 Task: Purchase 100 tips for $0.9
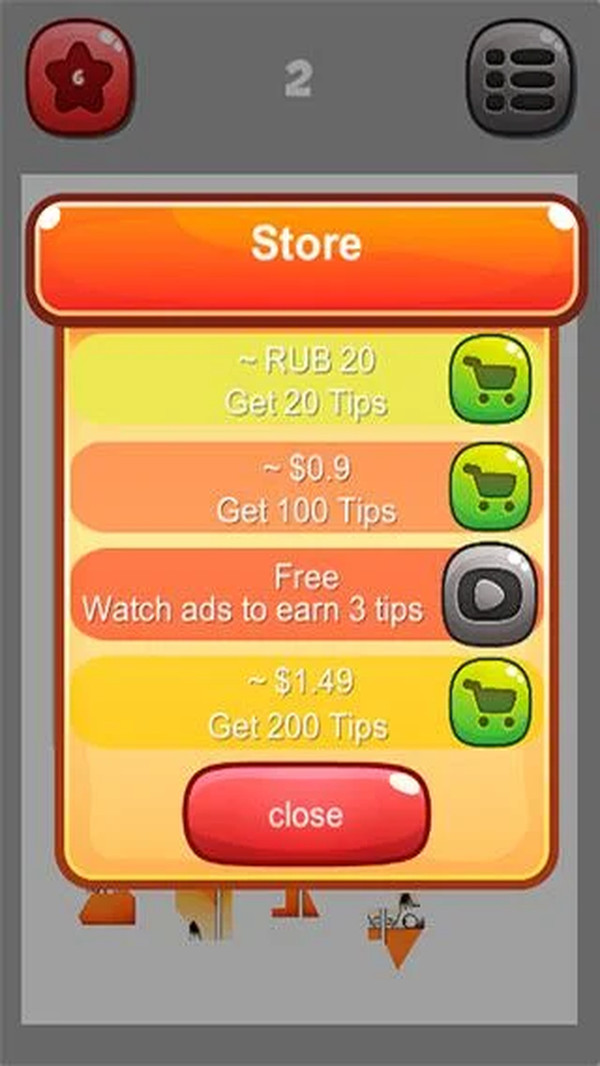[490, 487]
